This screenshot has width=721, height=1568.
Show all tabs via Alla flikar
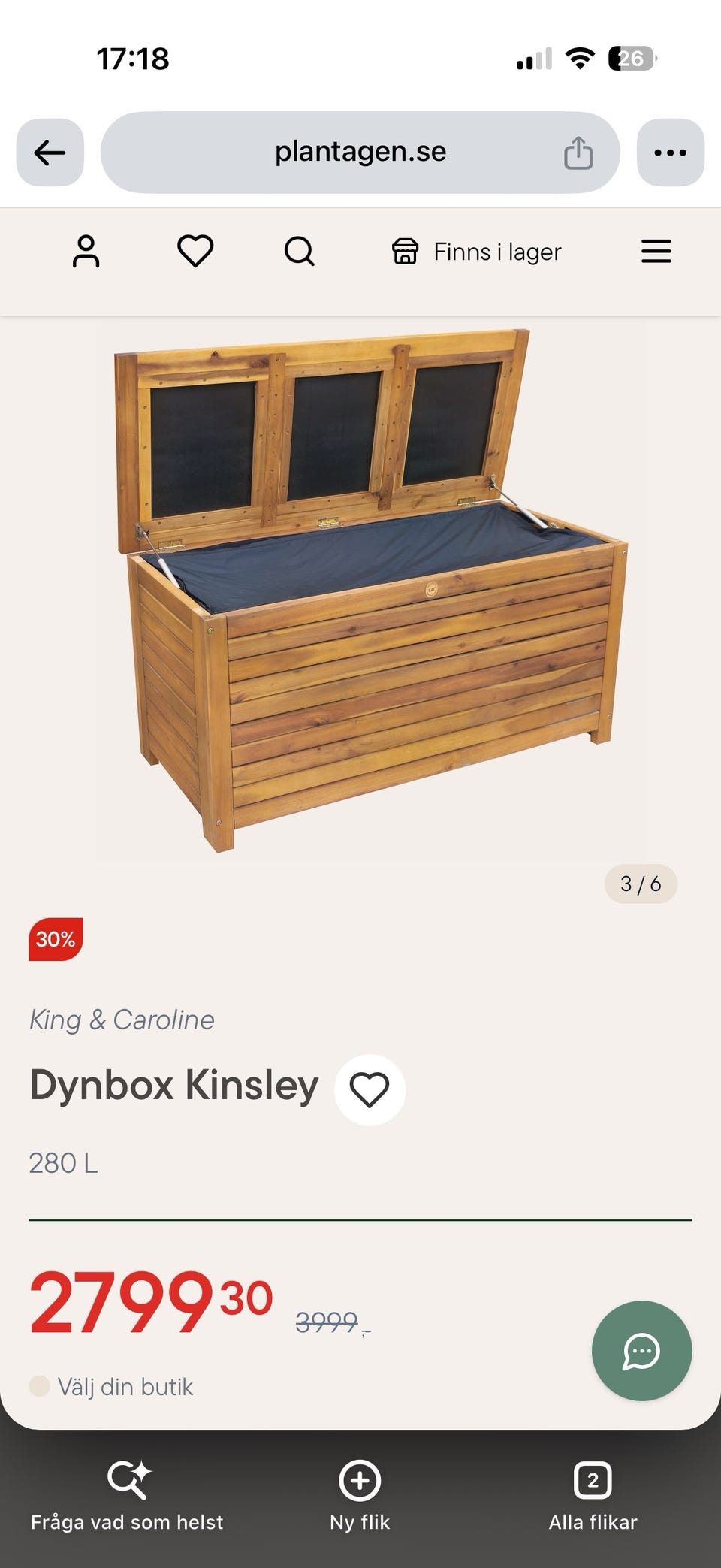coord(593,1497)
